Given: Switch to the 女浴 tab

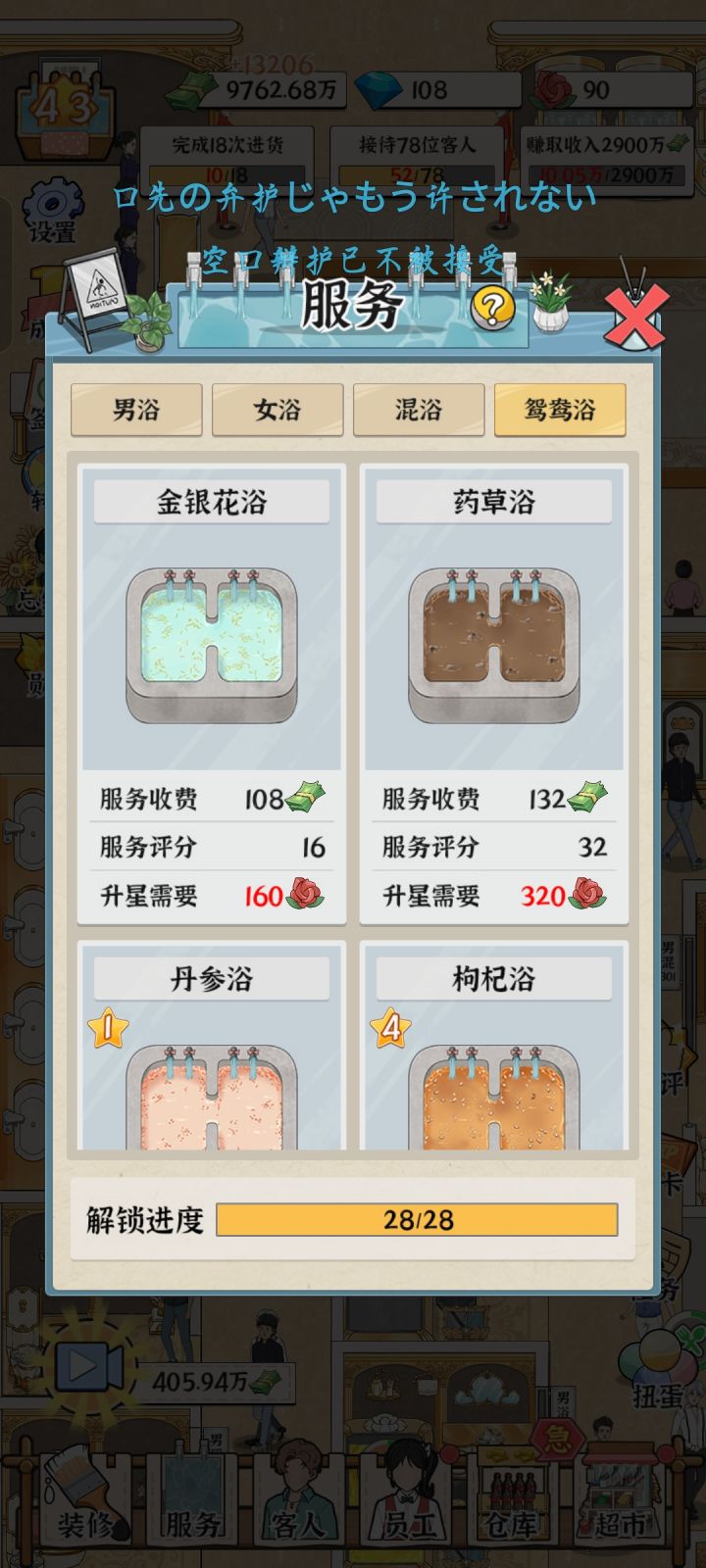Looking at the screenshot, I should click(279, 410).
